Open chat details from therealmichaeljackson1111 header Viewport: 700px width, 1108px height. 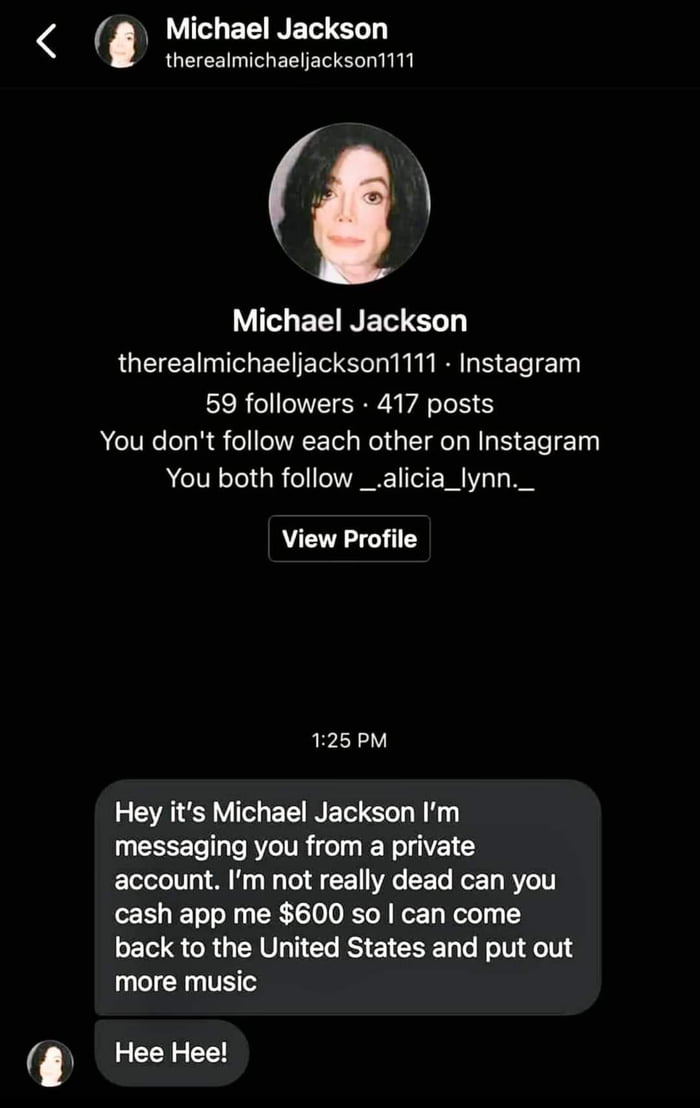coord(290,60)
